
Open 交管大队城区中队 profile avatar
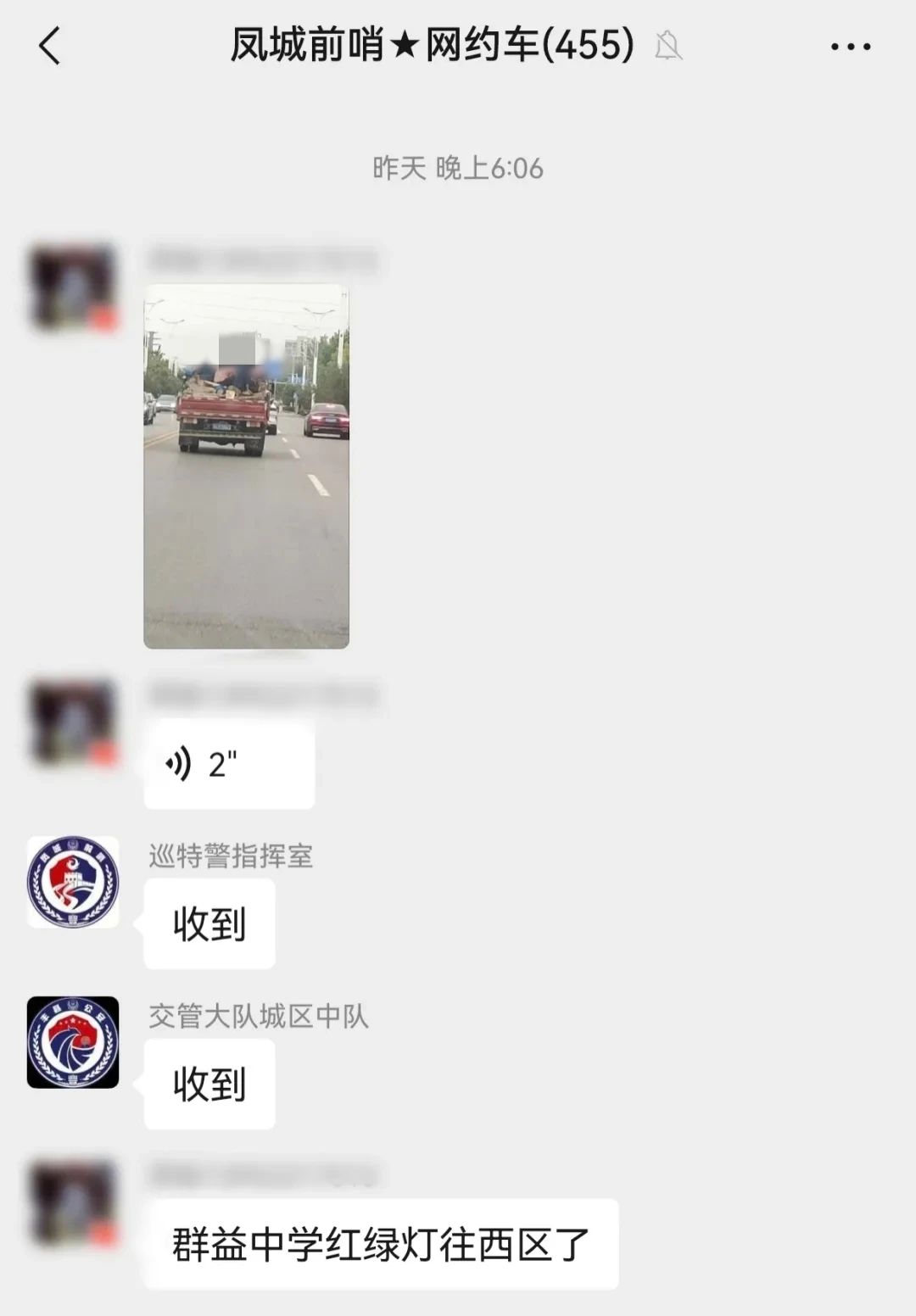(73, 1042)
